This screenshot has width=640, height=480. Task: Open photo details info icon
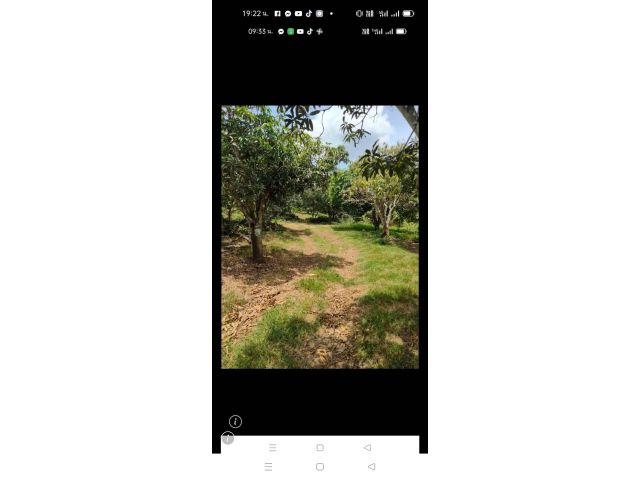[x=235, y=421]
